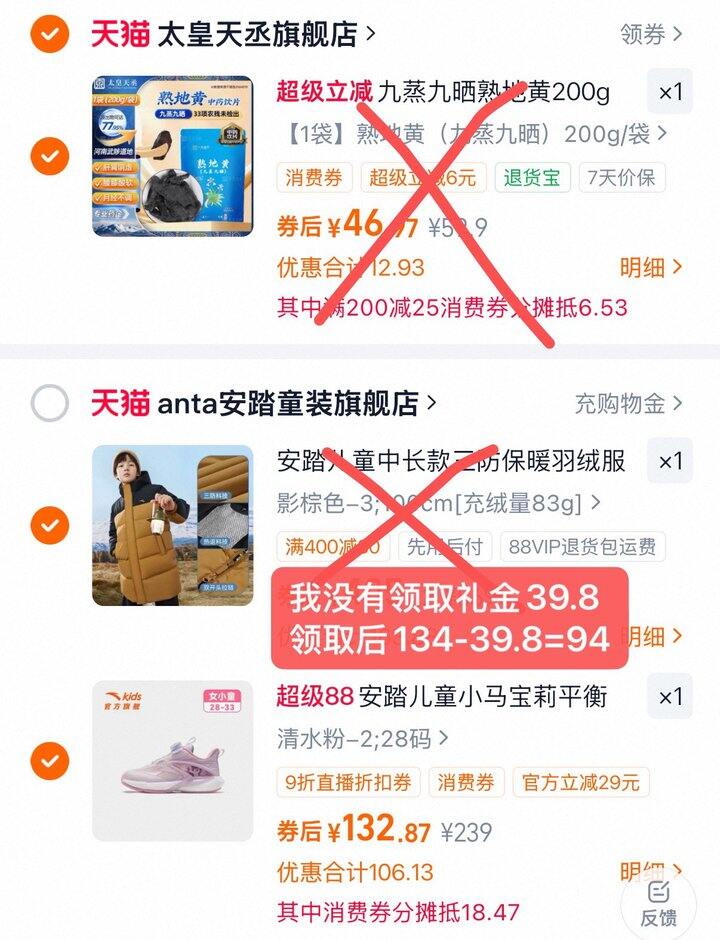720x940 pixels.
Task: Change the 清水粉-2;28码 shoe option
Action: 362,740
